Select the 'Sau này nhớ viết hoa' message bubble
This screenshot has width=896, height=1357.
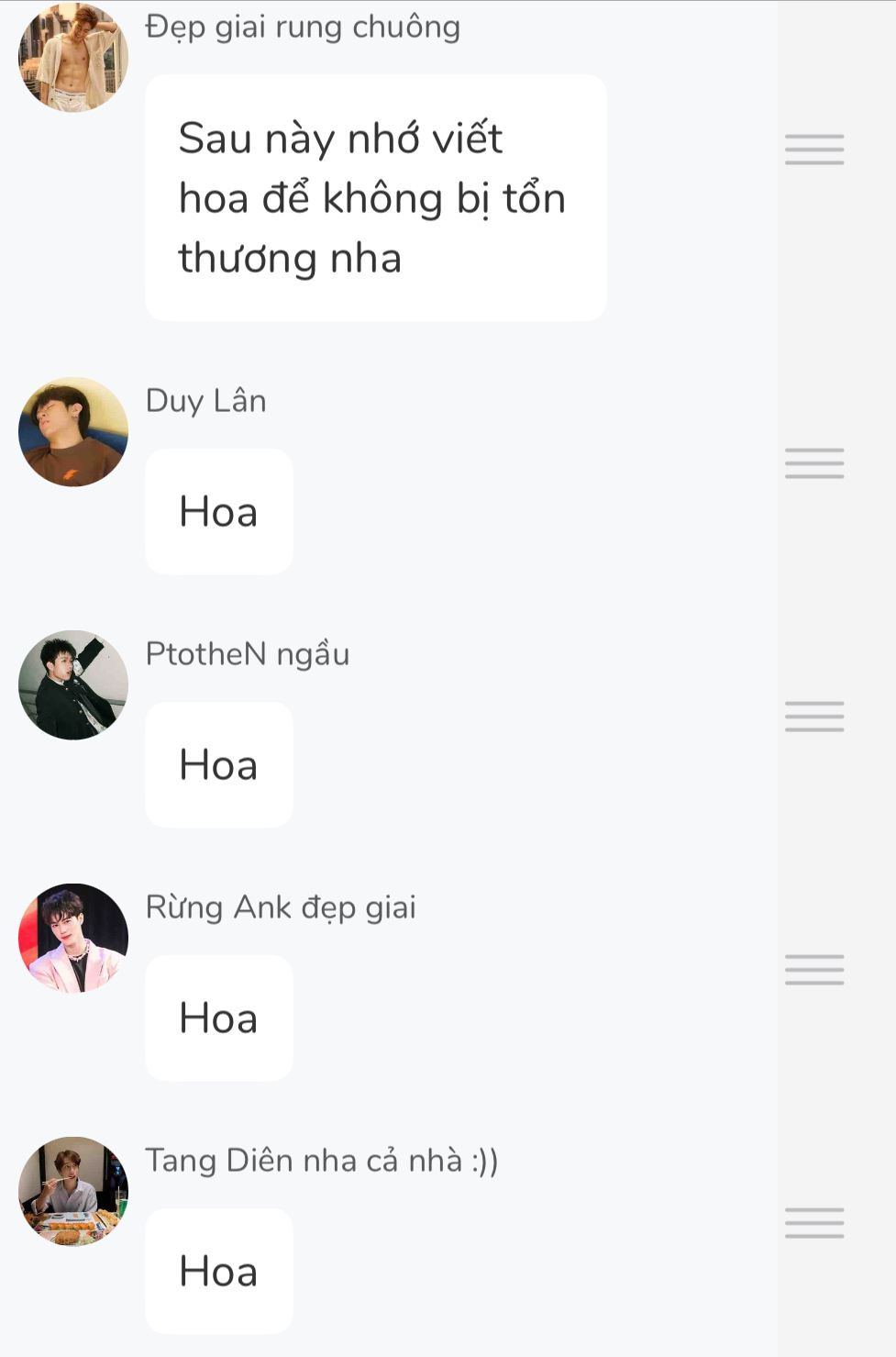(x=375, y=198)
